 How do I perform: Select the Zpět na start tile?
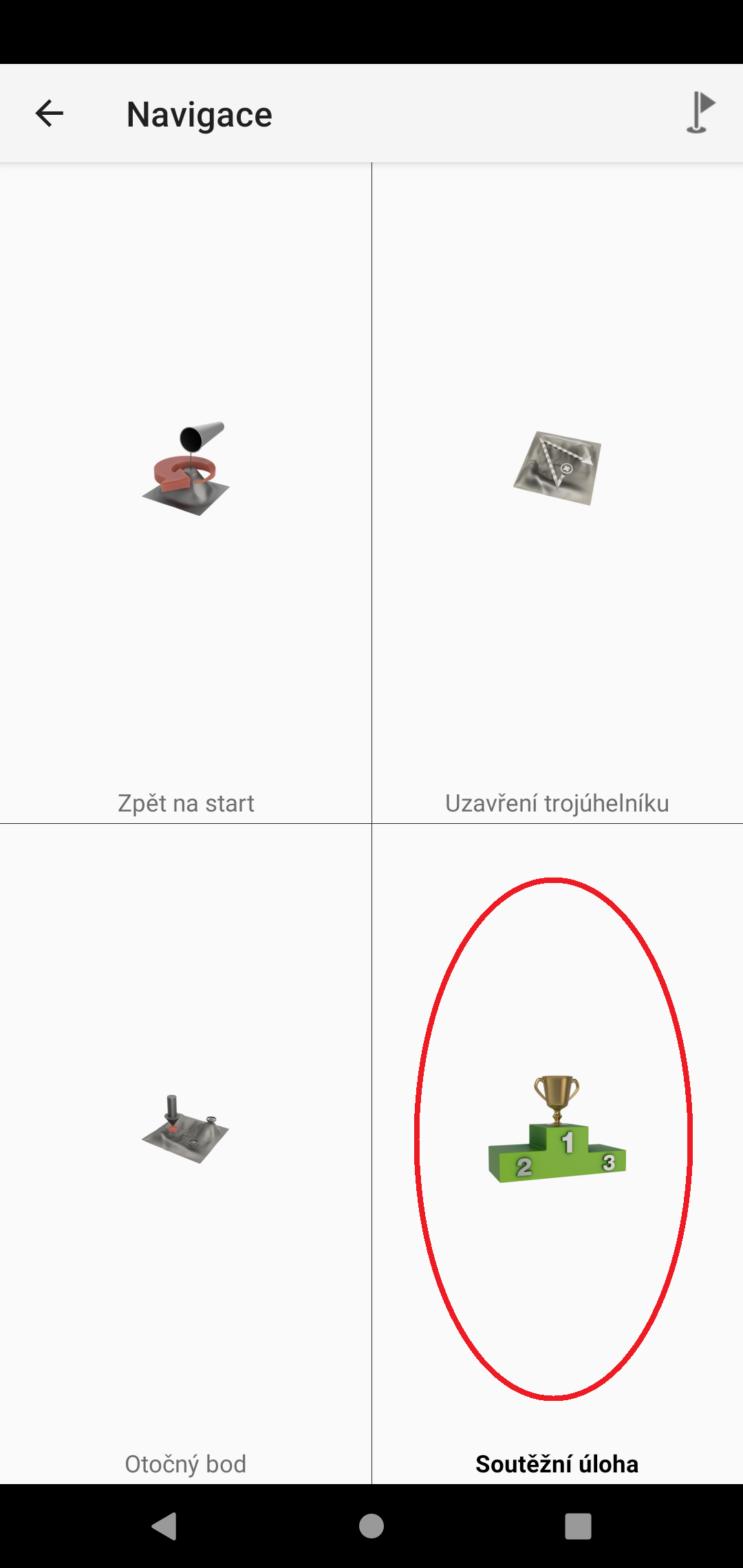(186, 493)
